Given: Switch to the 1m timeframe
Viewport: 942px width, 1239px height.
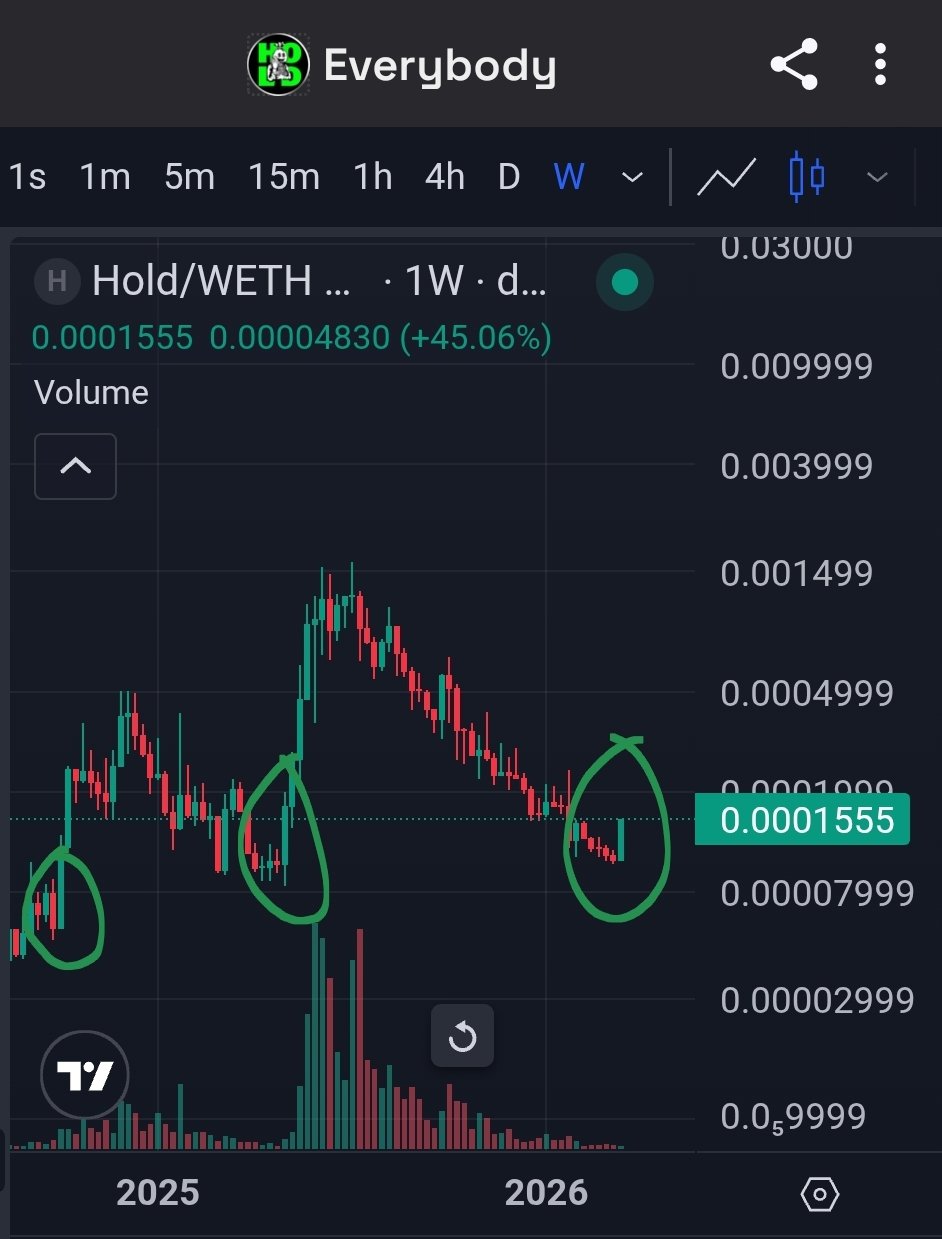Looking at the screenshot, I should click(105, 178).
